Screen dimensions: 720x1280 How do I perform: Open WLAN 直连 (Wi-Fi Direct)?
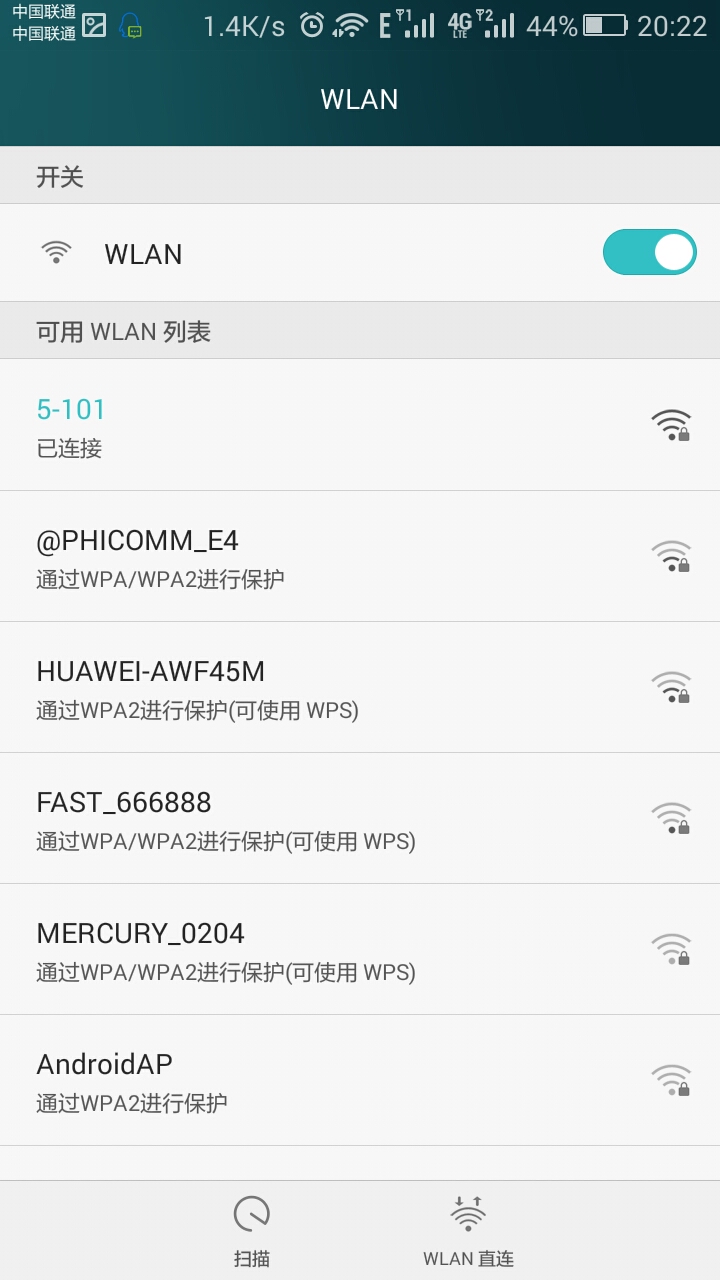[468, 1231]
